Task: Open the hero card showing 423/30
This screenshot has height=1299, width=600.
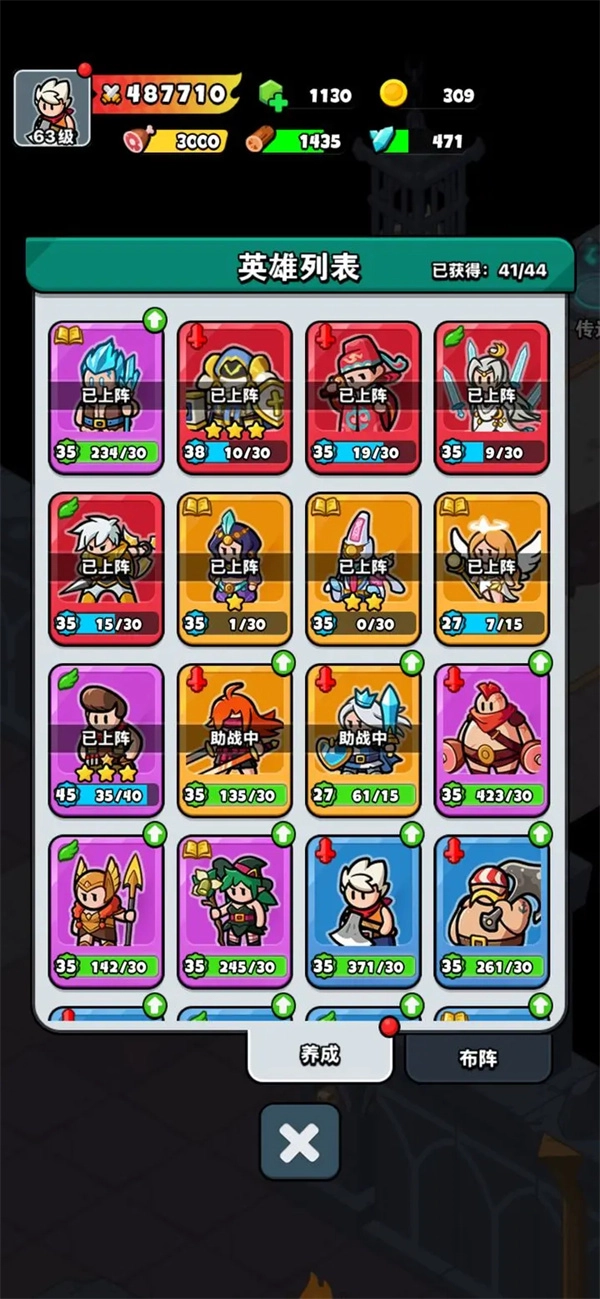Action: click(x=492, y=740)
